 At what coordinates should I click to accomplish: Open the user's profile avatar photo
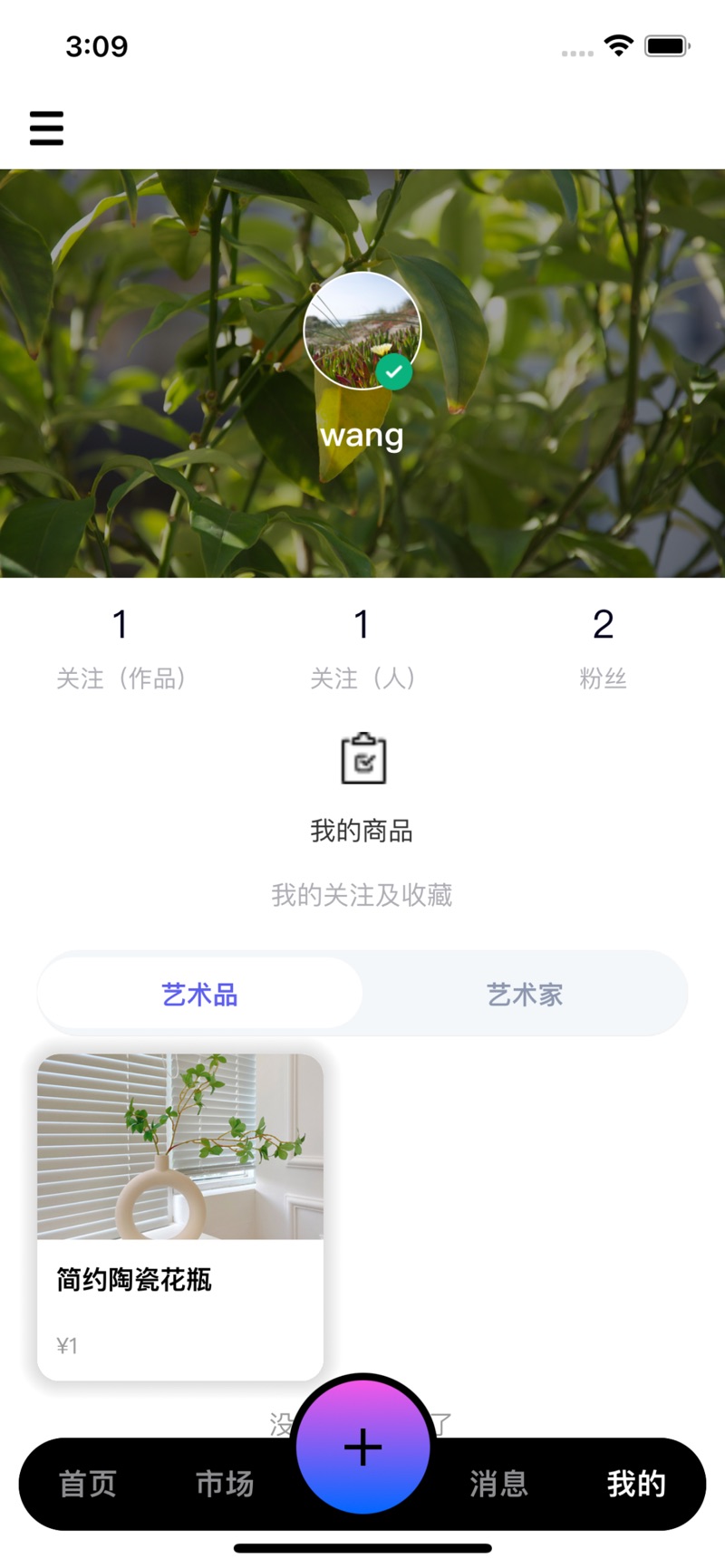click(x=361, y=331)
